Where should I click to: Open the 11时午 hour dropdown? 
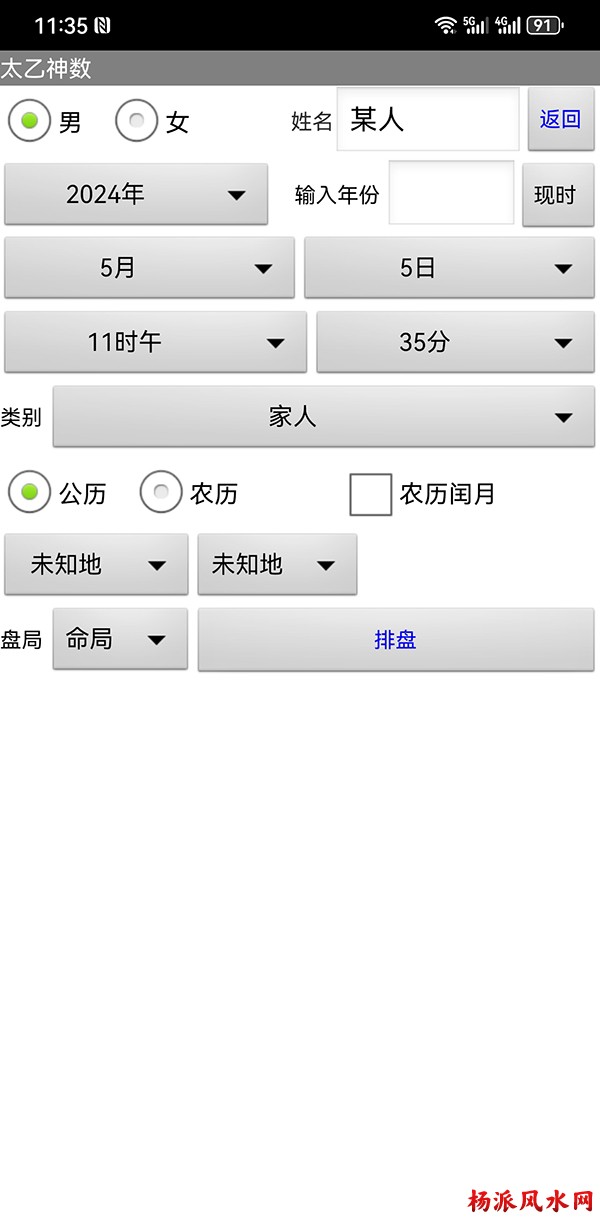(x=155, y=342)
